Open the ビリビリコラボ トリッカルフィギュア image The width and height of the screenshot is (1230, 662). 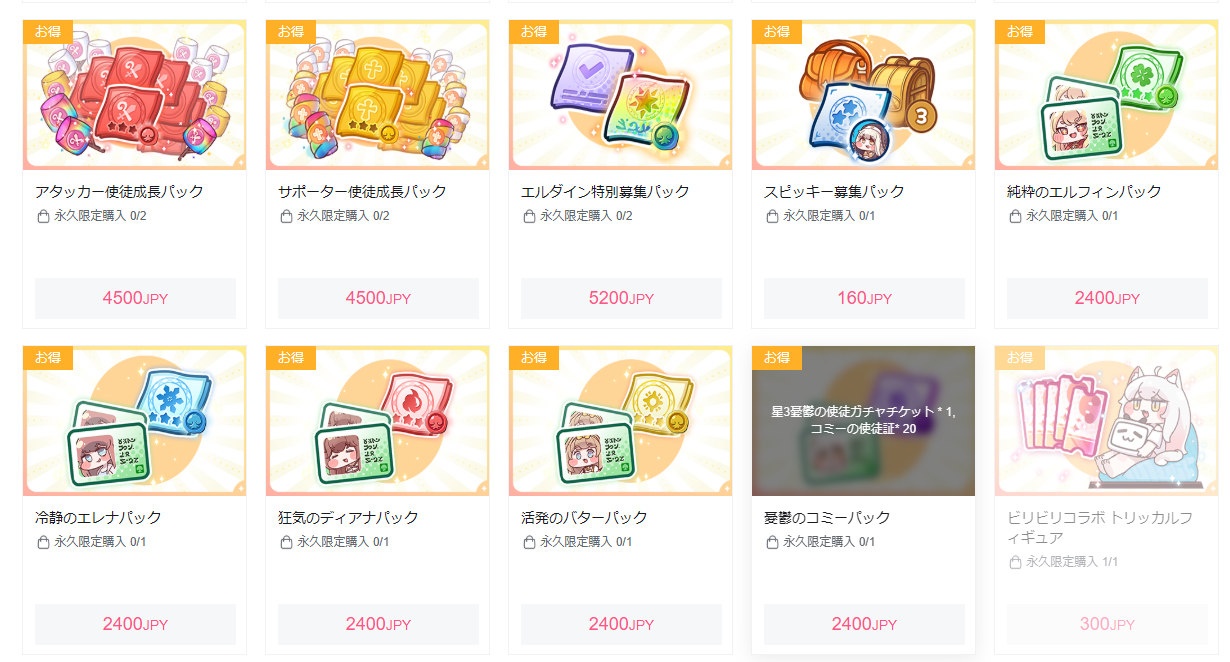(1107, 421)
